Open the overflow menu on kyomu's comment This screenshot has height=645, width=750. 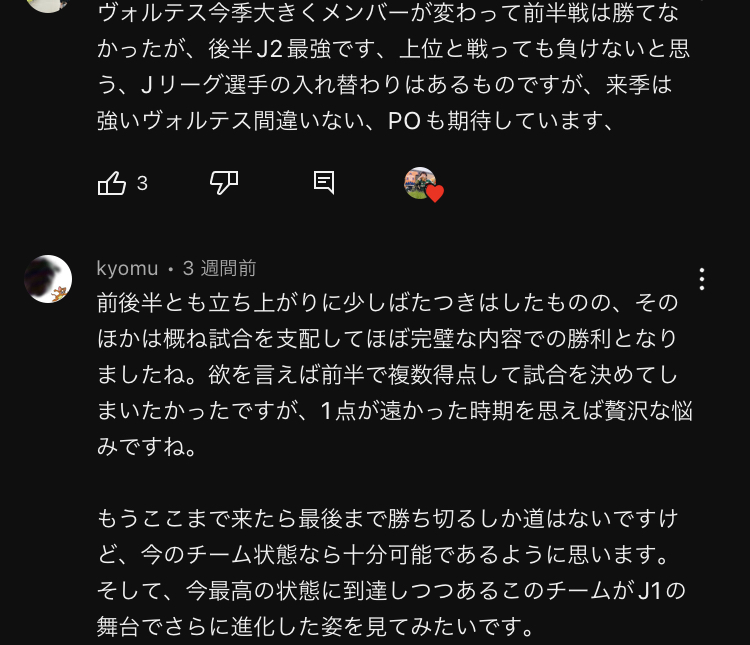click(702, 278)
